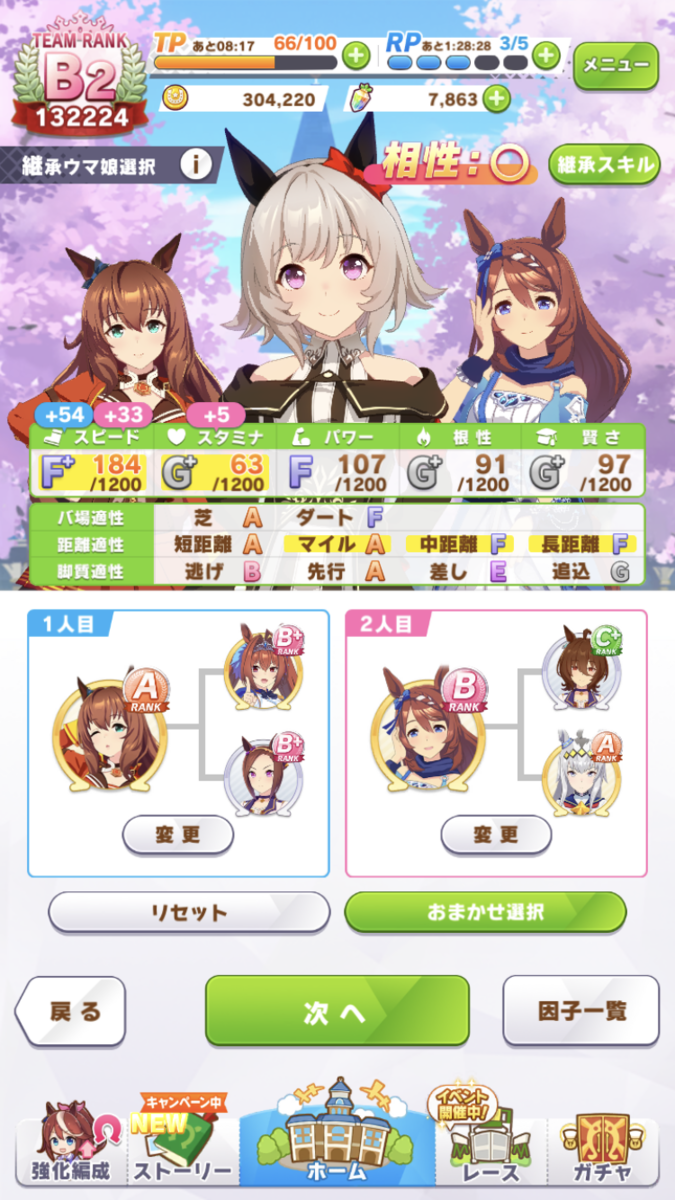Screen dimensions: 675x1200
Task: Open the 因子一覧 list
Action: click(581, 1011)
